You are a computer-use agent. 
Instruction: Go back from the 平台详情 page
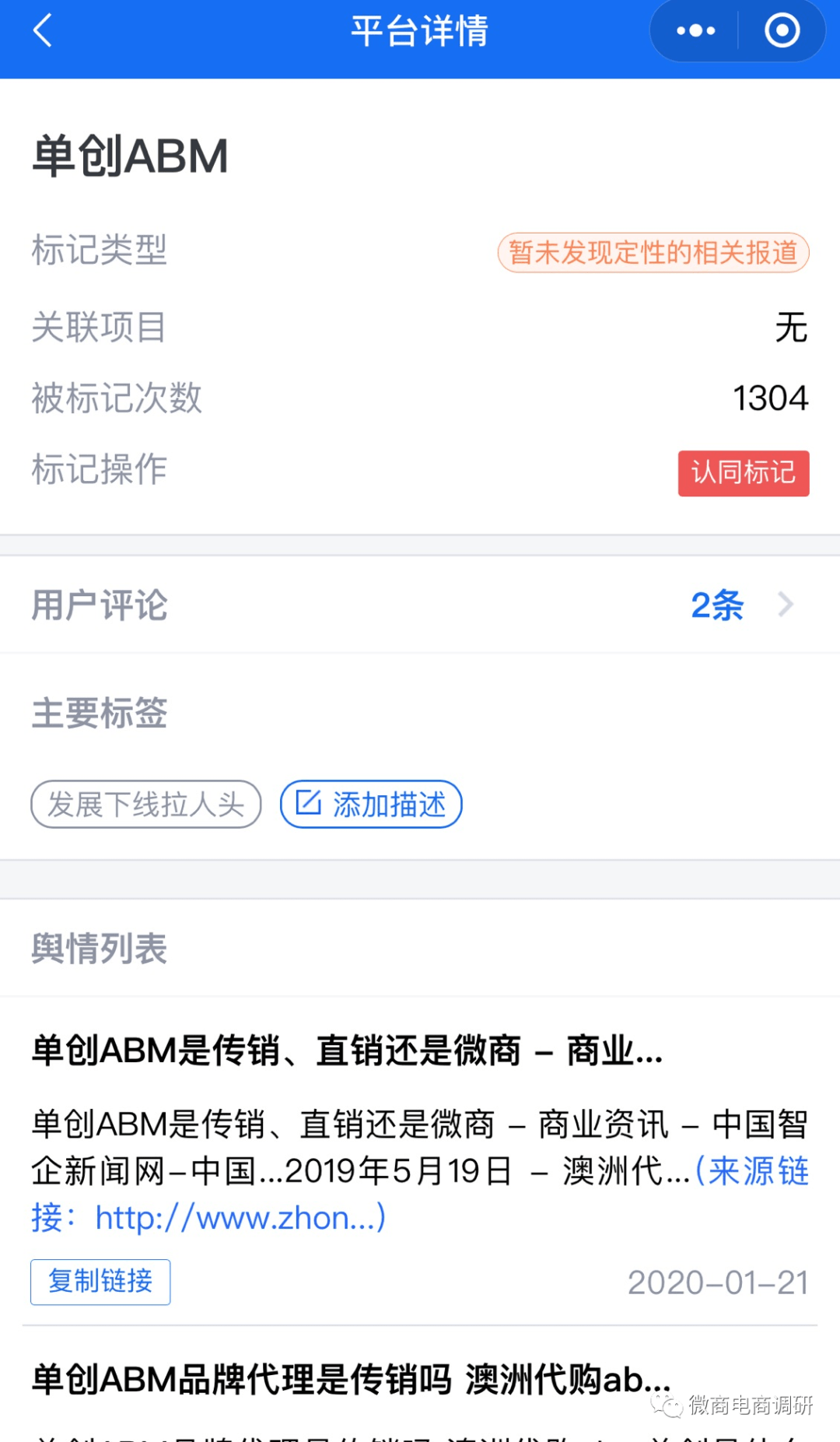click(x=44, y=31)
